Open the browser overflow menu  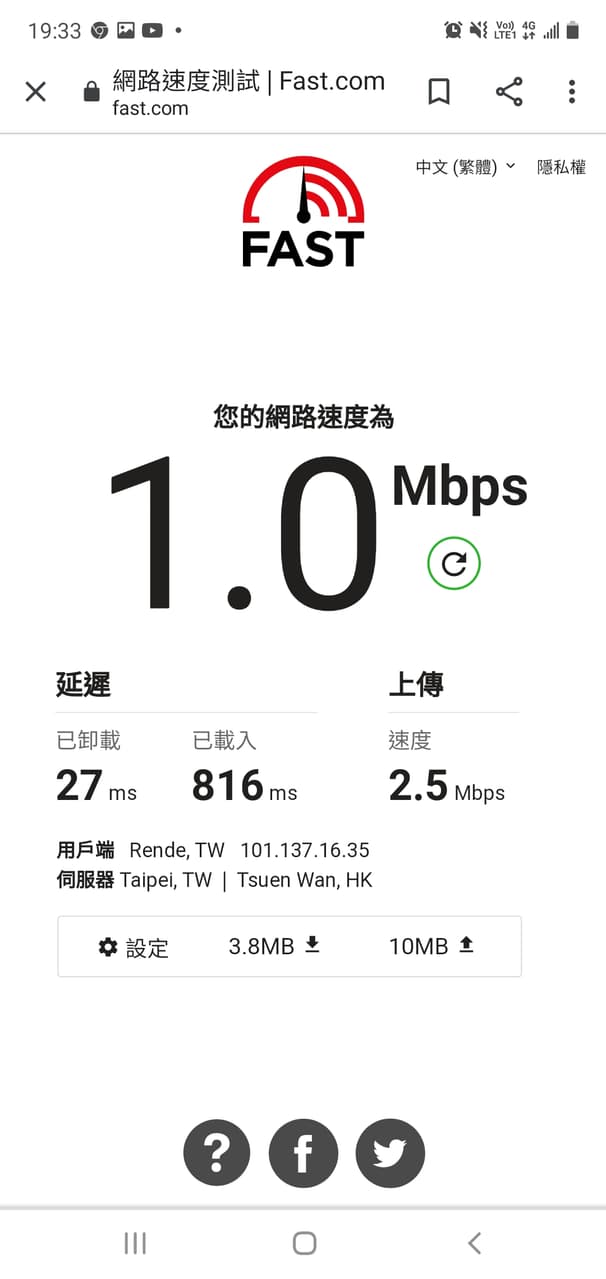[572, 92]
